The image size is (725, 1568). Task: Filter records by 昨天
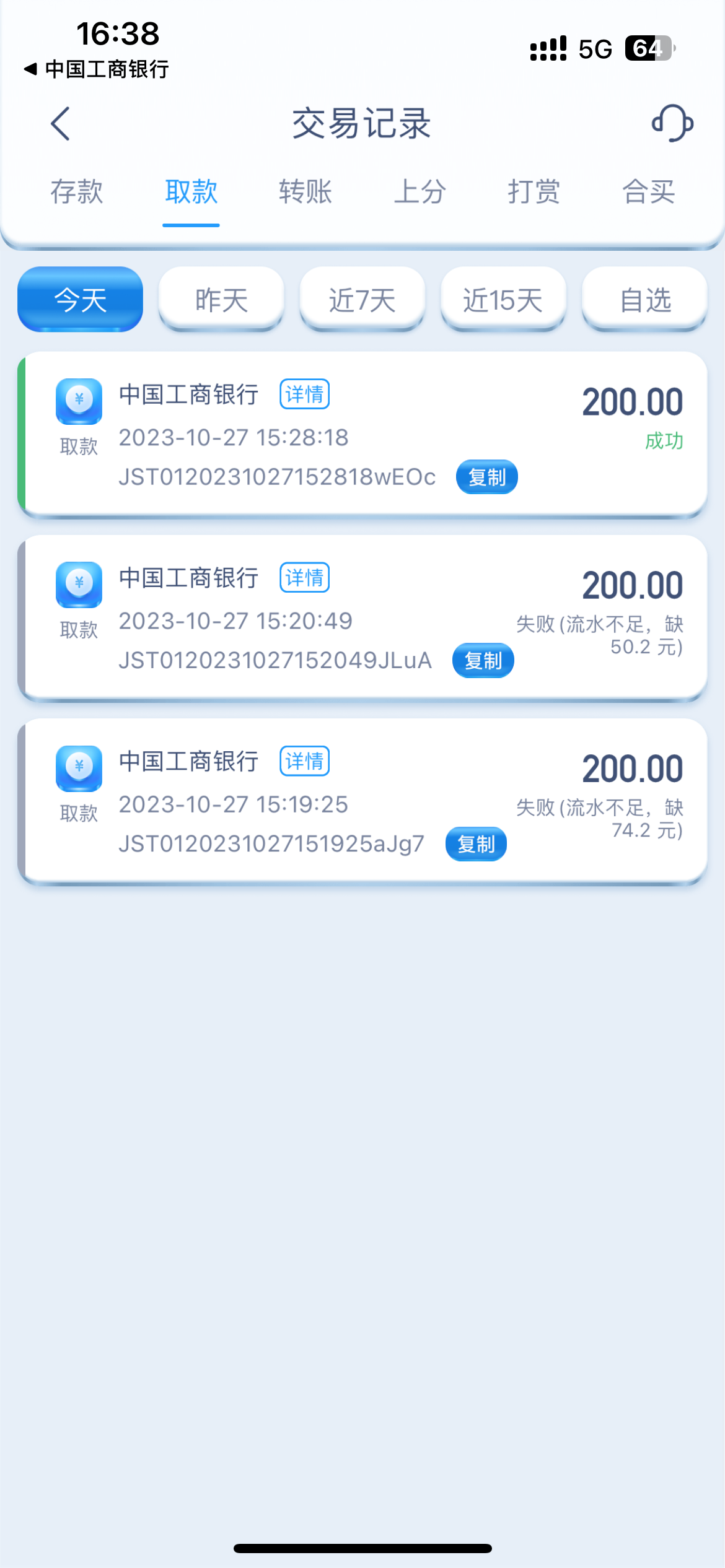click(221, 300)
